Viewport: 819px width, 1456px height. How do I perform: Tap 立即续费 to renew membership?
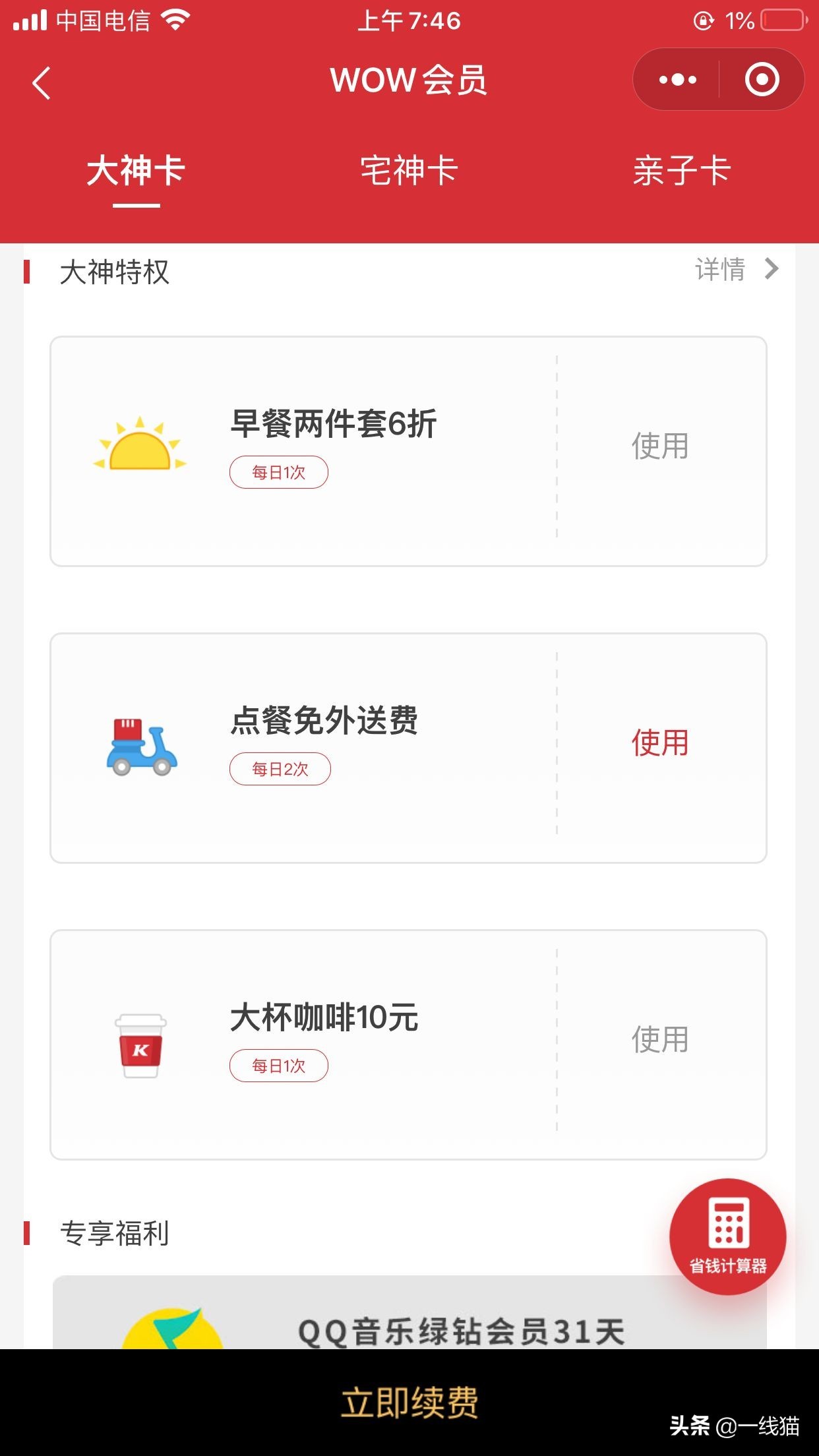coord(409,1402)
